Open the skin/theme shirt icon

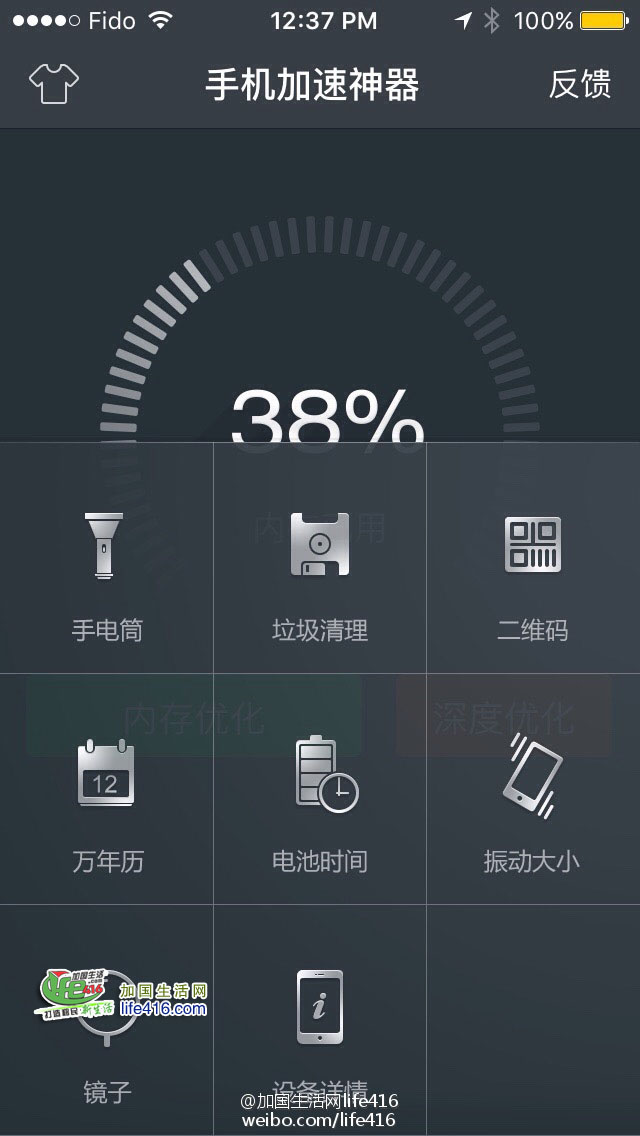(53, 84)
